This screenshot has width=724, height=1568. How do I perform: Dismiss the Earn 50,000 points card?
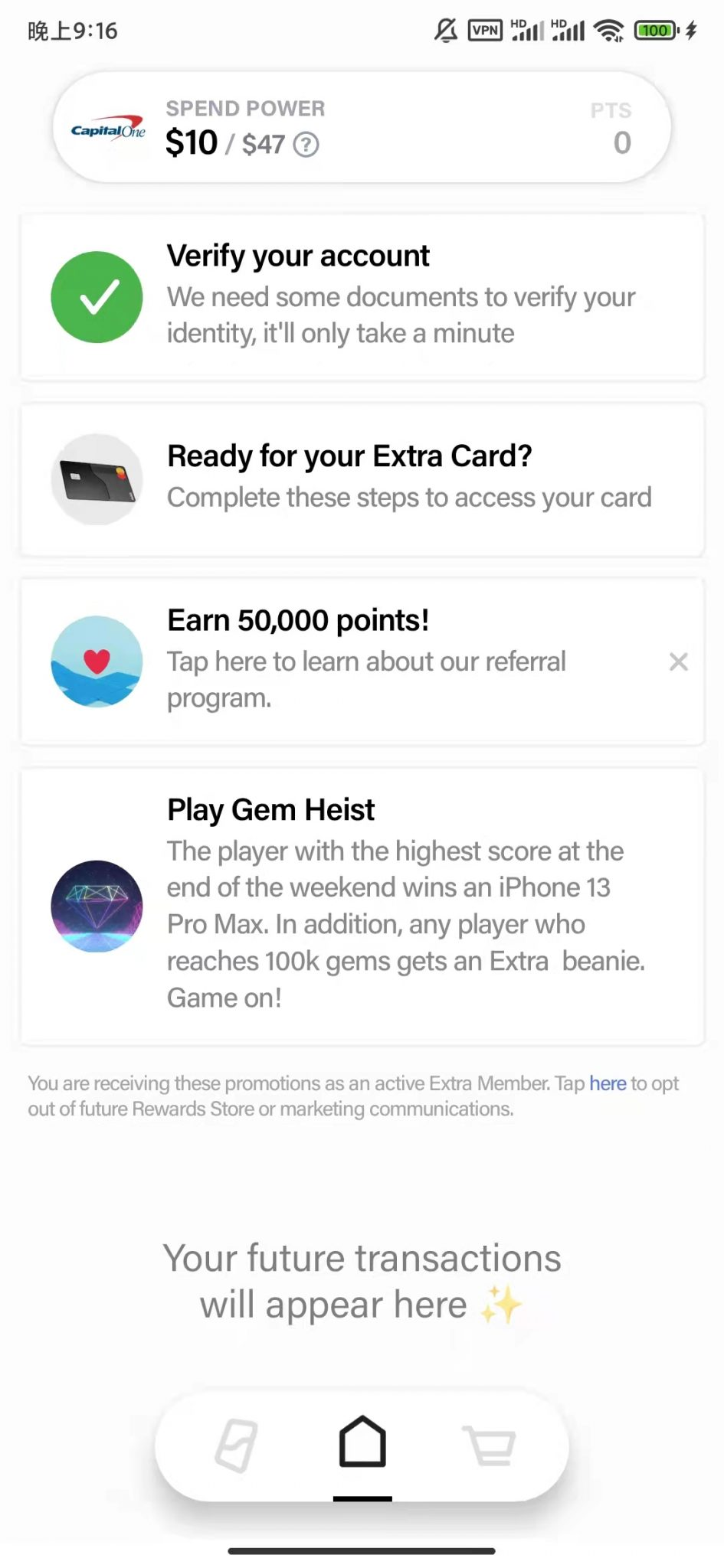pyautogui.click(x=678, y=661)
